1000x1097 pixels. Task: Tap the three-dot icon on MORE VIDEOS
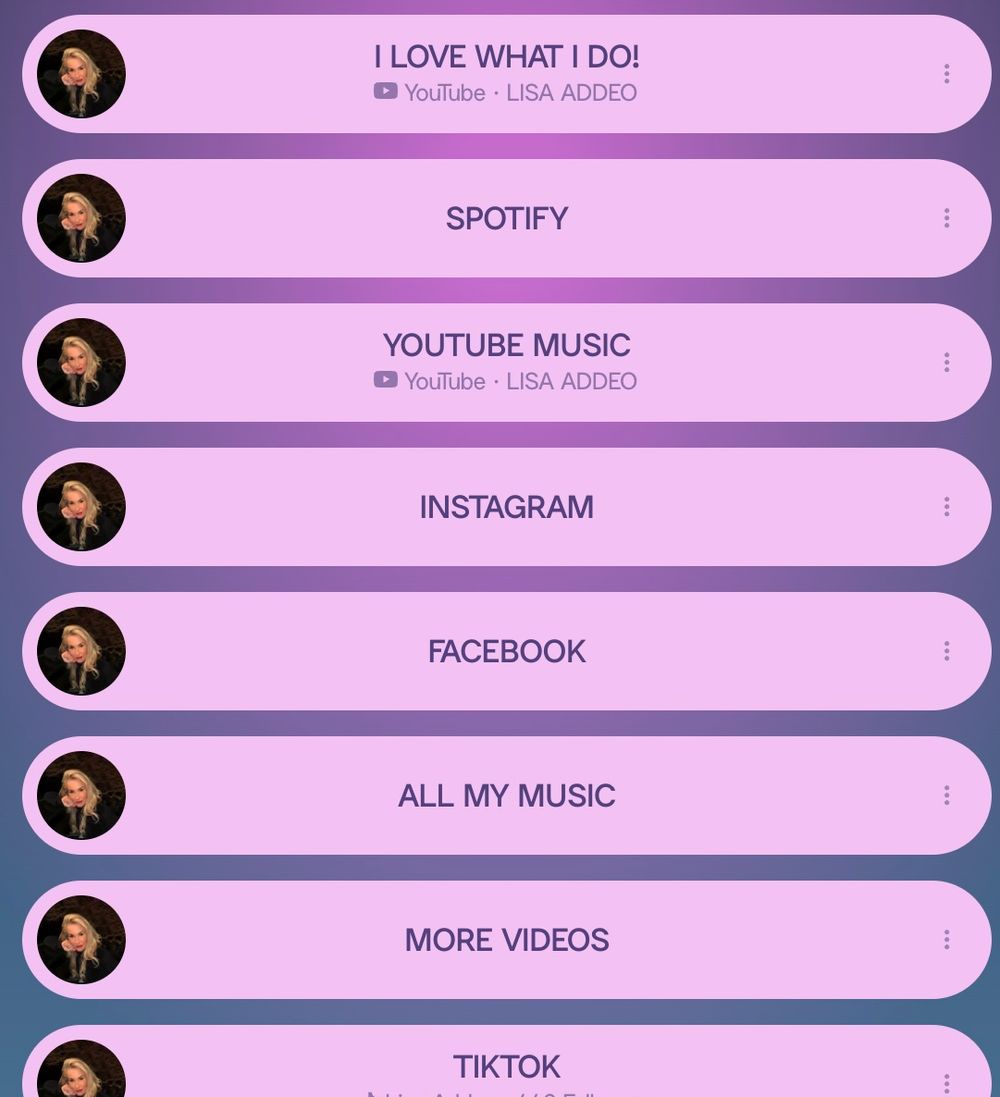[947, 940]
